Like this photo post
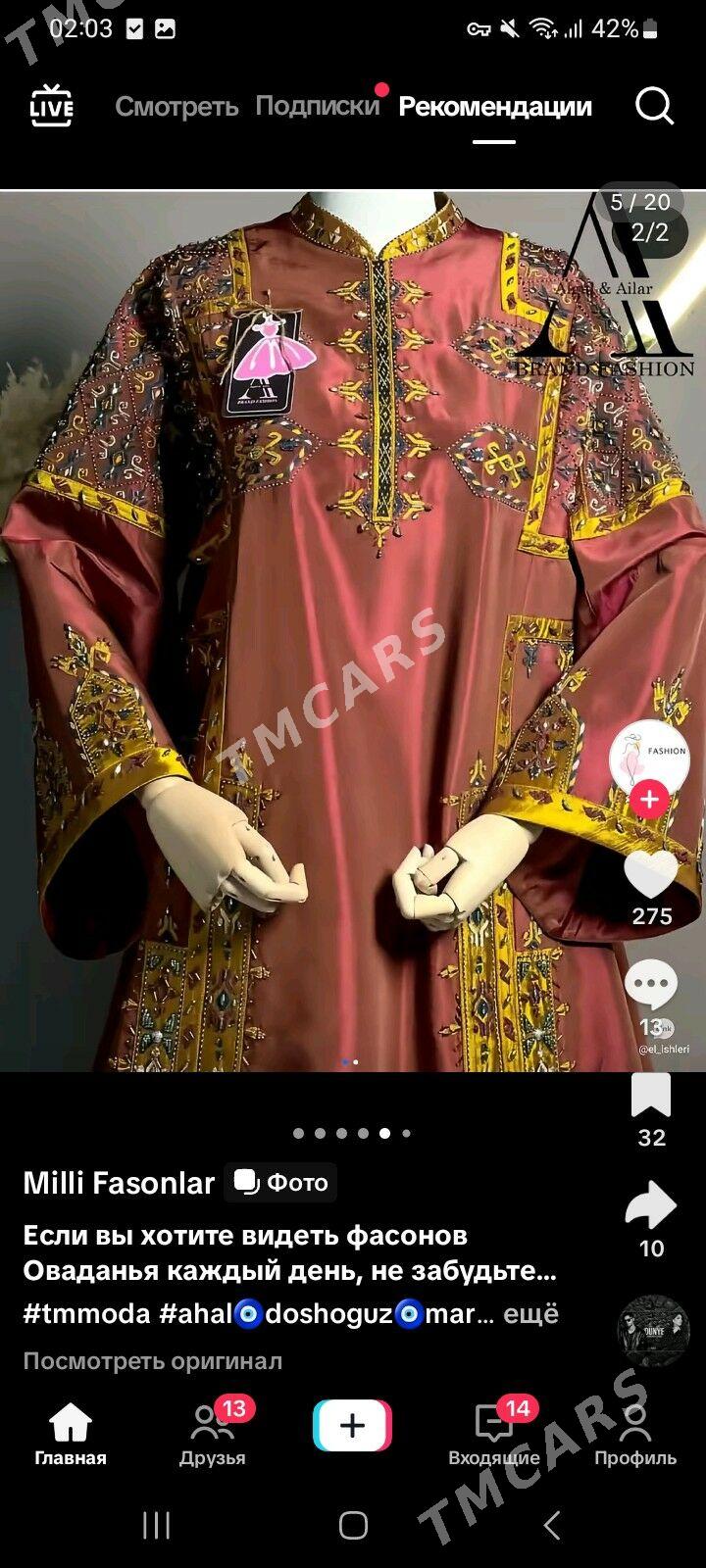 tap(652, 874)
